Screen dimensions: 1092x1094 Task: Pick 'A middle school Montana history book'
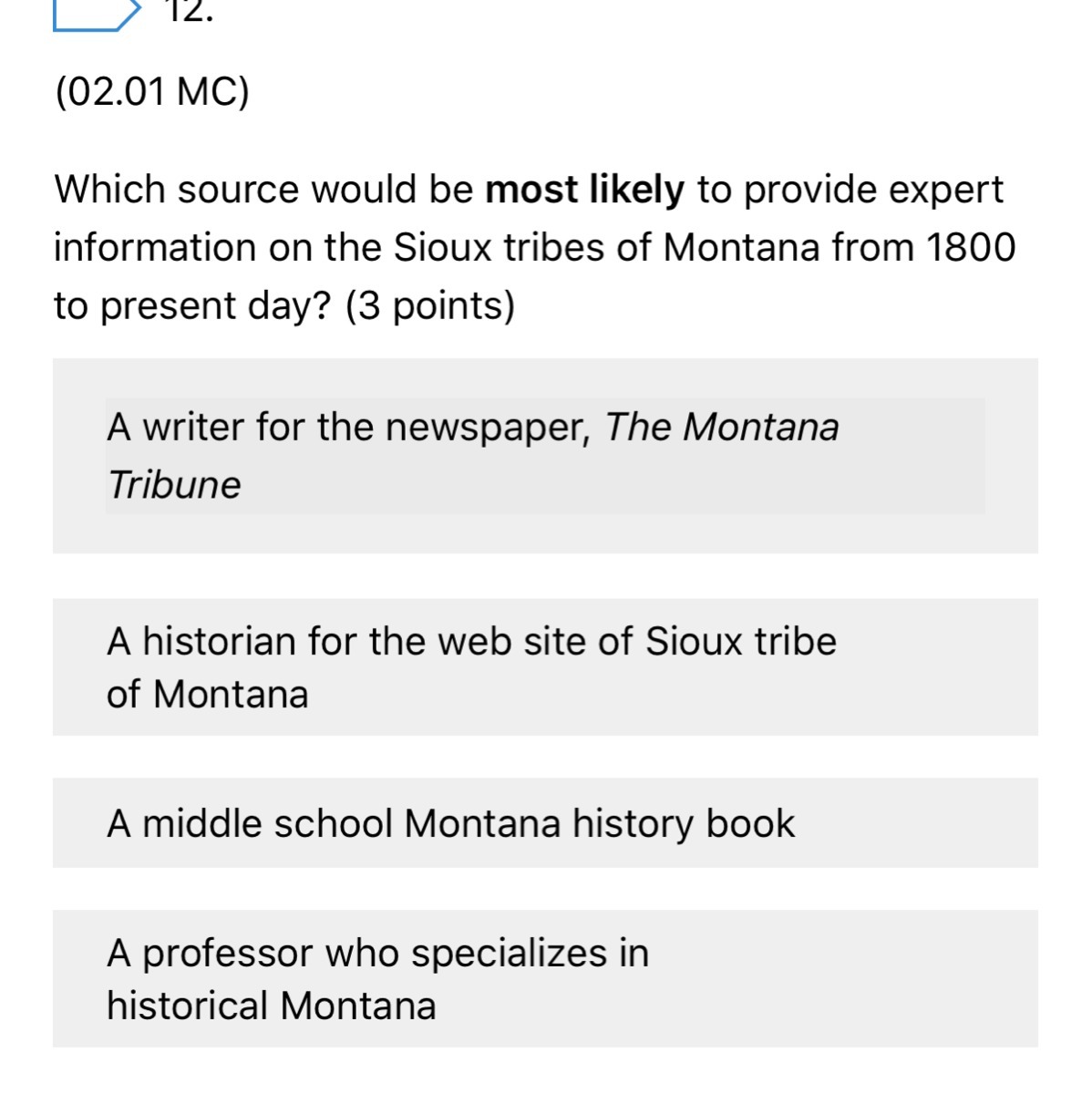[544, 823]
